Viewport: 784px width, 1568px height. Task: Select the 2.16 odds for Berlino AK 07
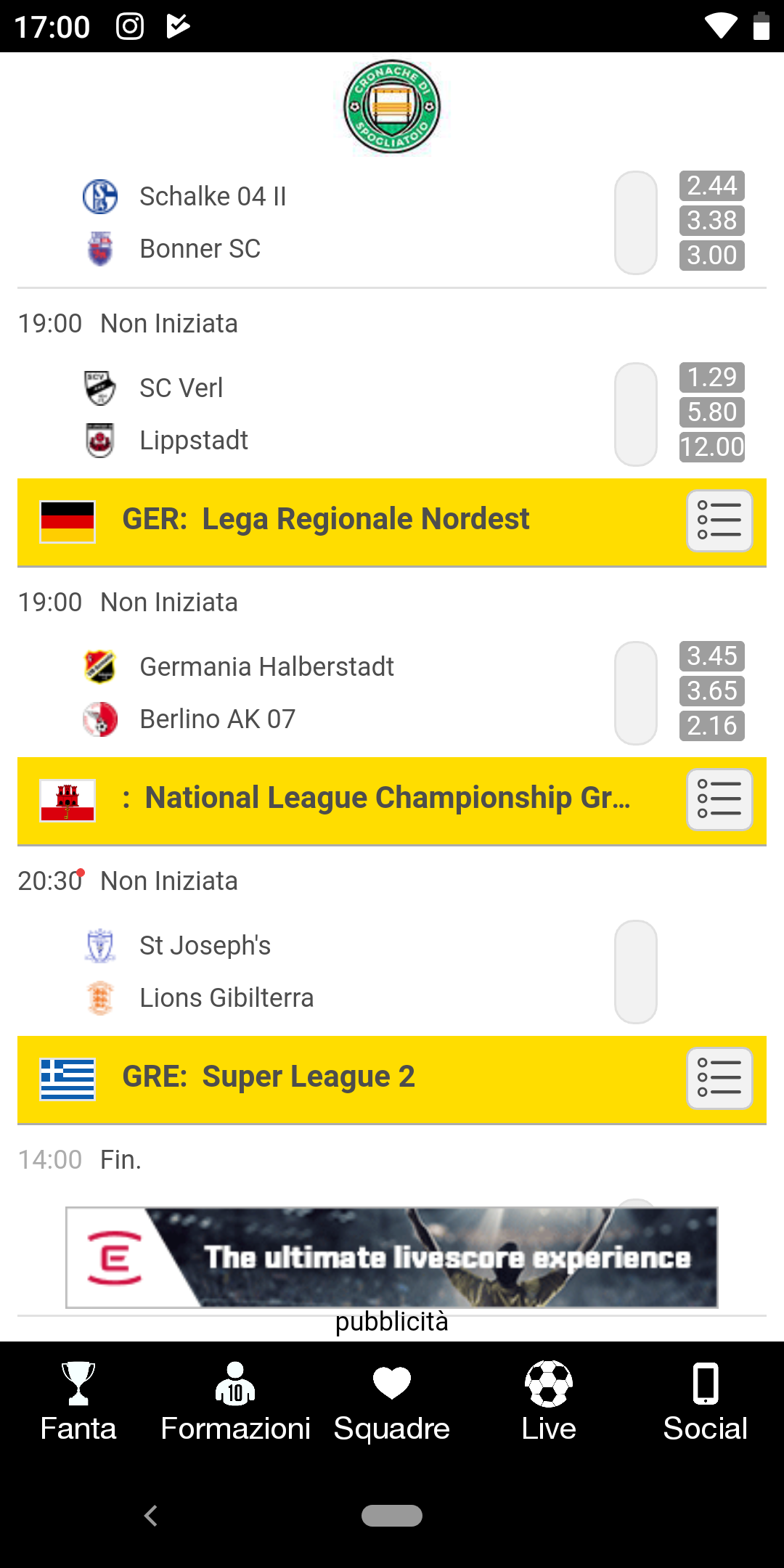tap(712, 726)
